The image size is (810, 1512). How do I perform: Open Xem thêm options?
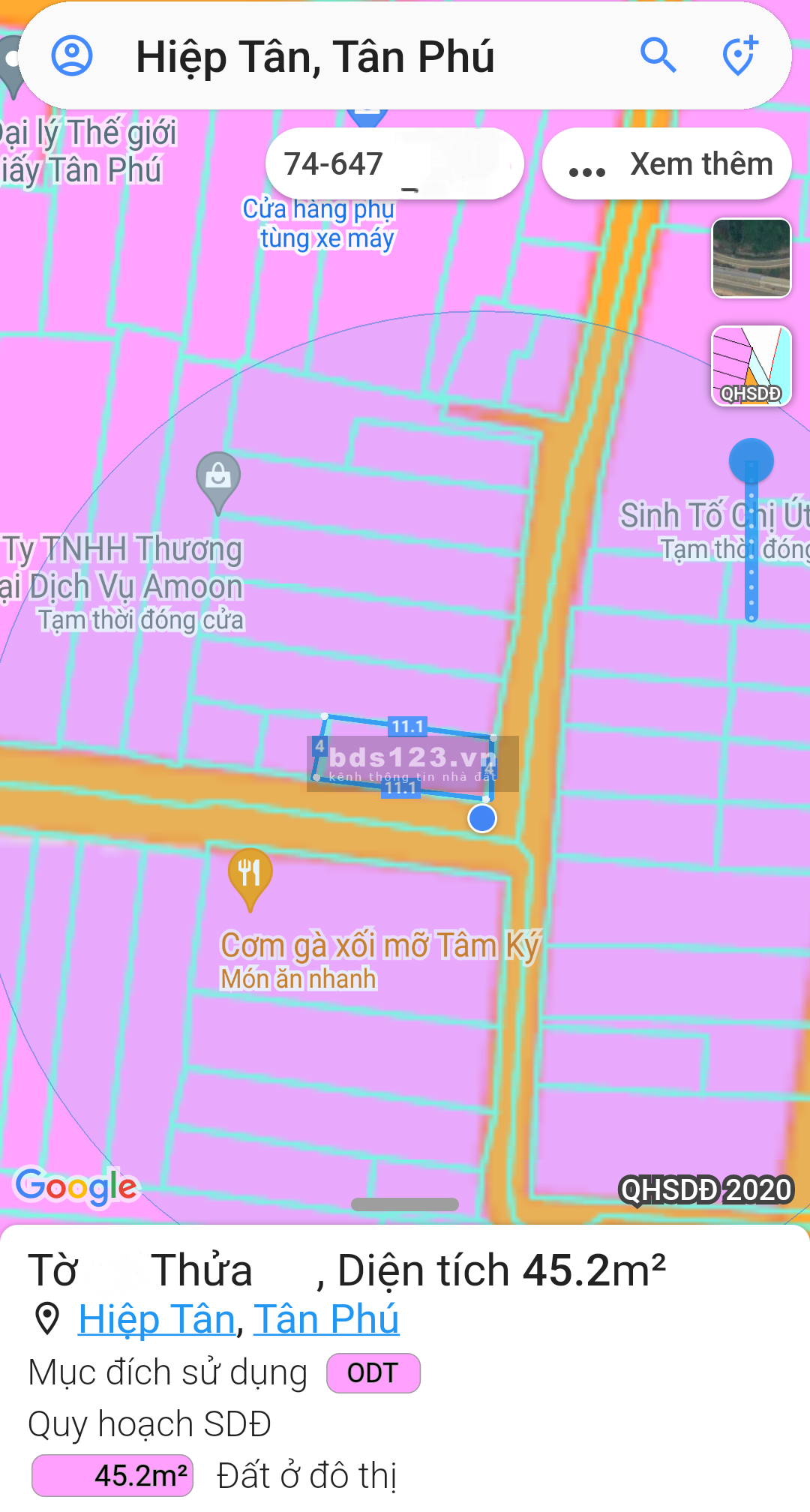click(x=667, y=163)
